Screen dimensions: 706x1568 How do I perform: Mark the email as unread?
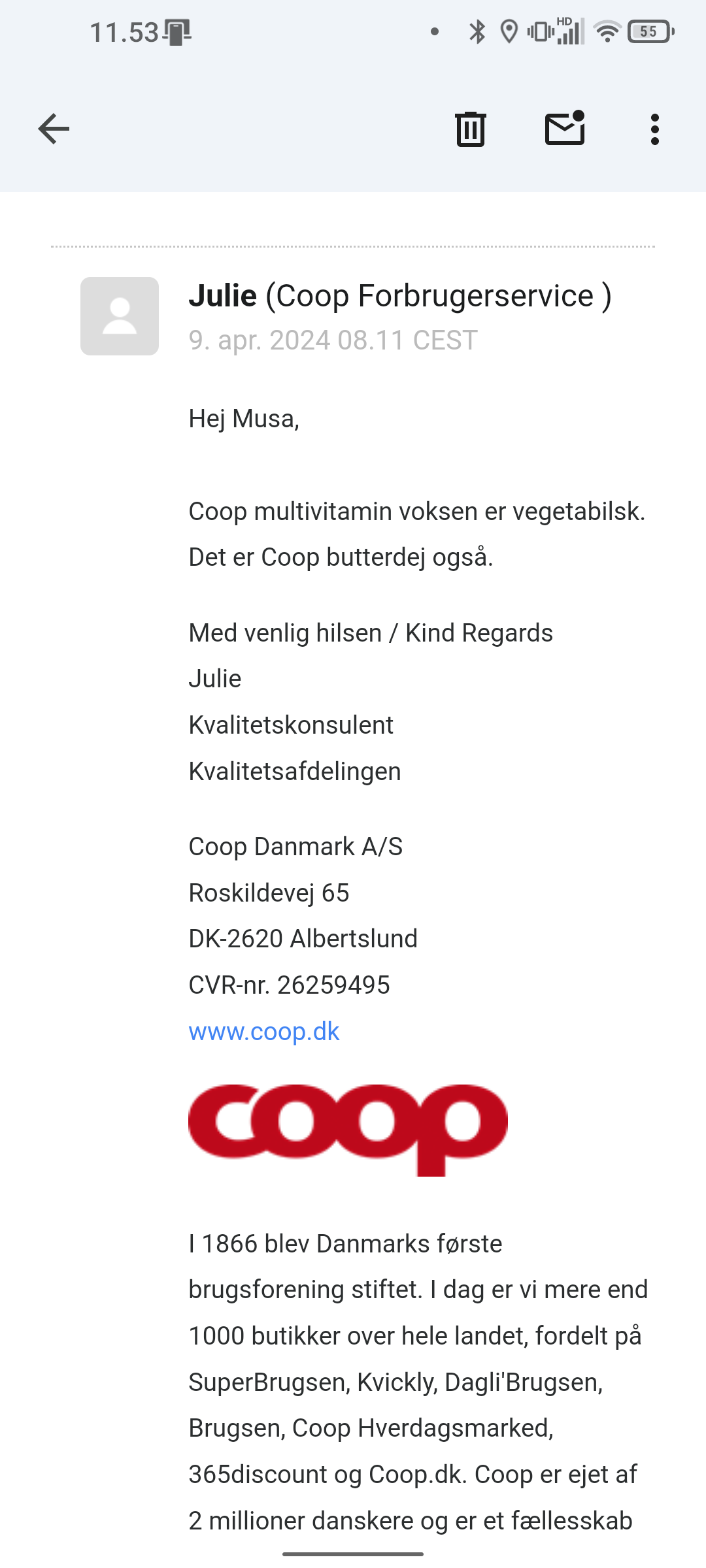565,129
